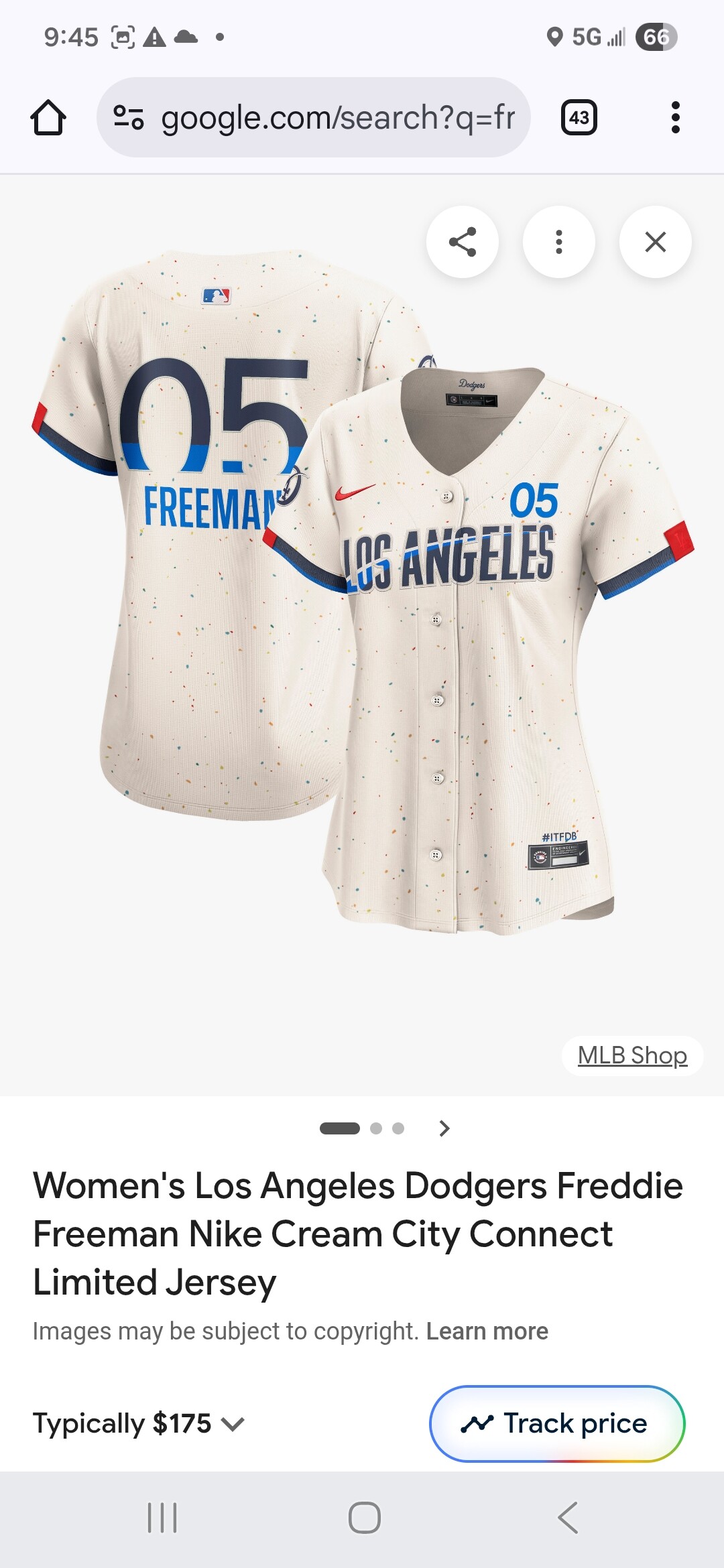
Task: Track price for this jersey
Action: pos(556,1423)
